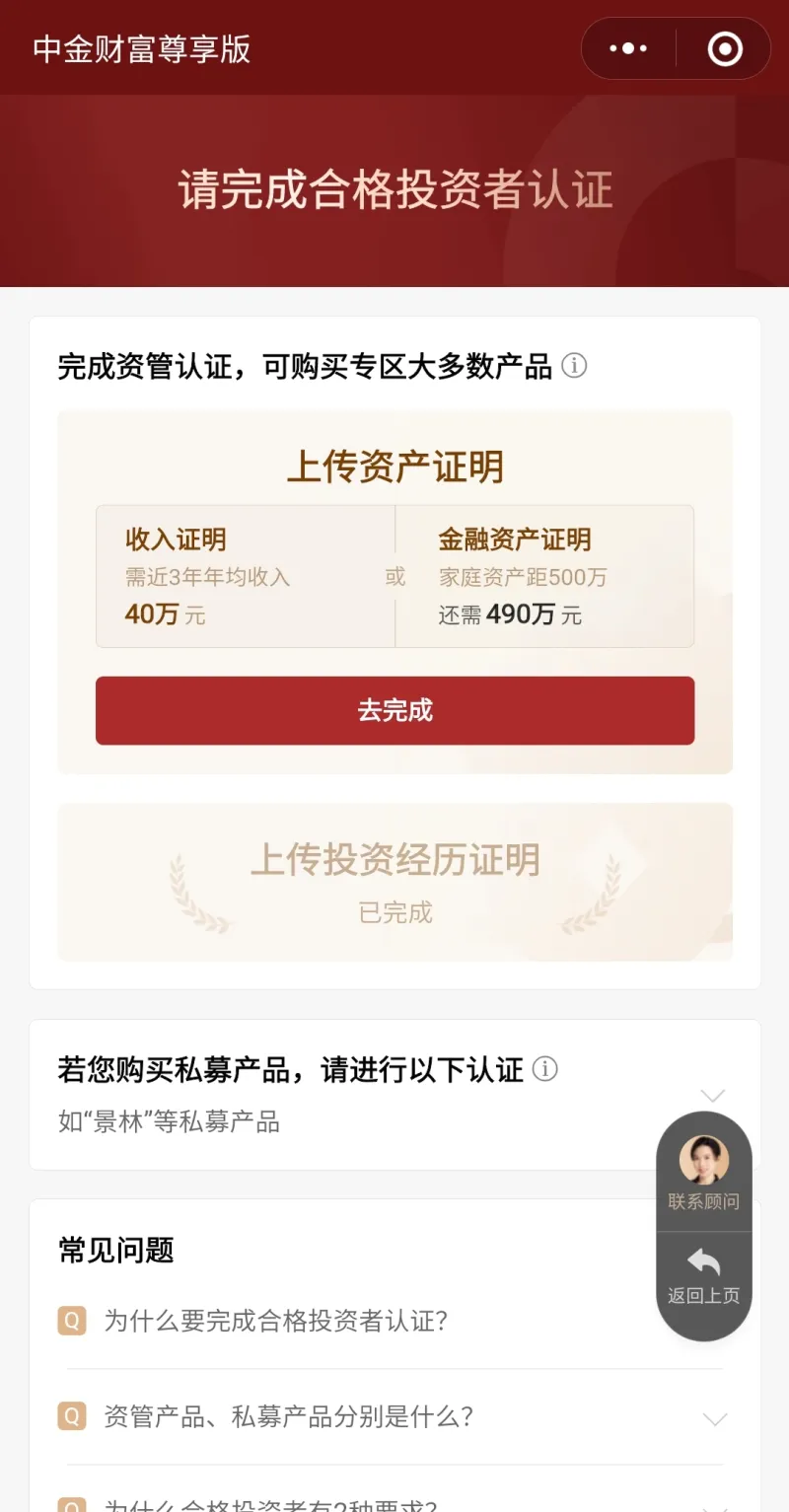The width and height of the screenshot is (789, 1512).
Task: Tap 返回上页 to go back
Action: (x=703, y=1277)
